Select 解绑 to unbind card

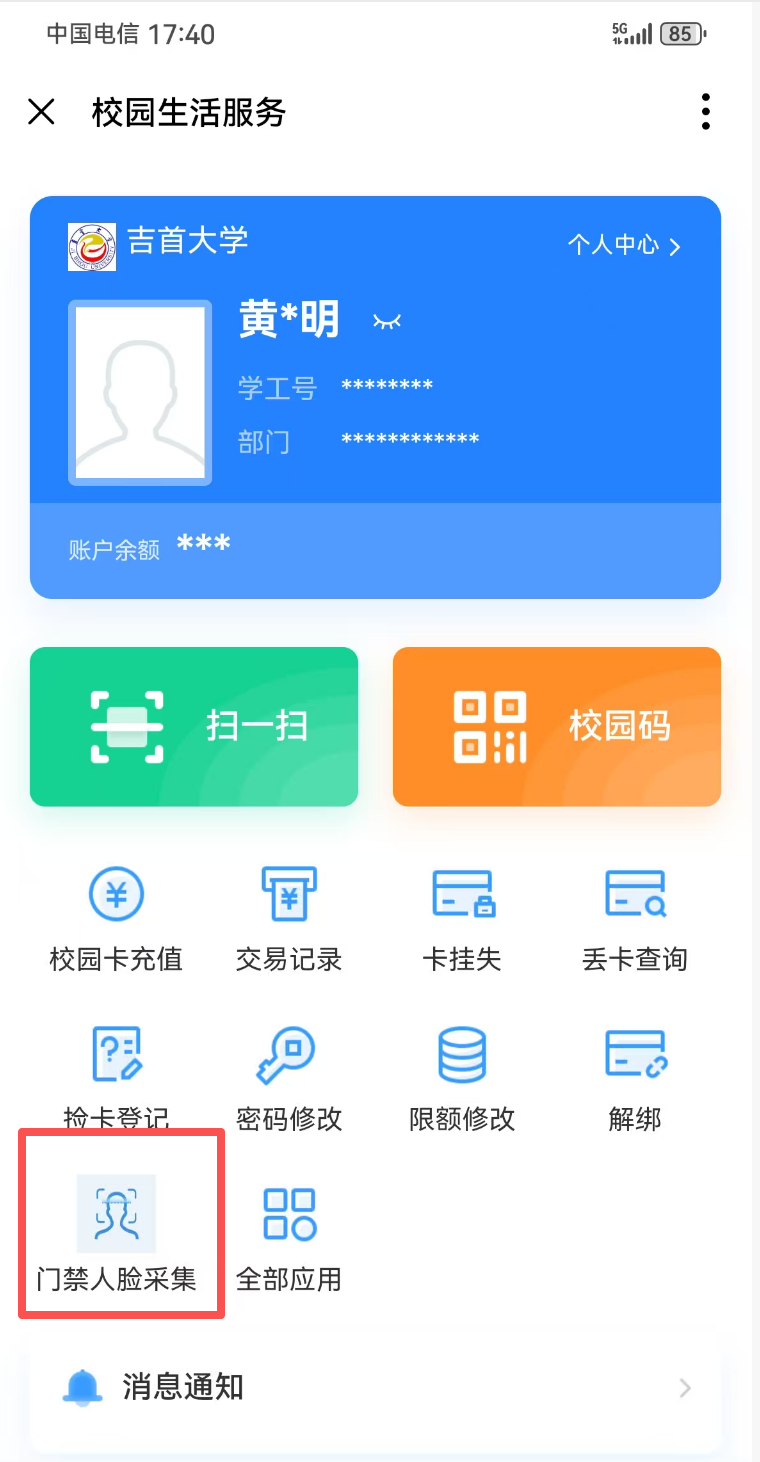pos(635,1078)
